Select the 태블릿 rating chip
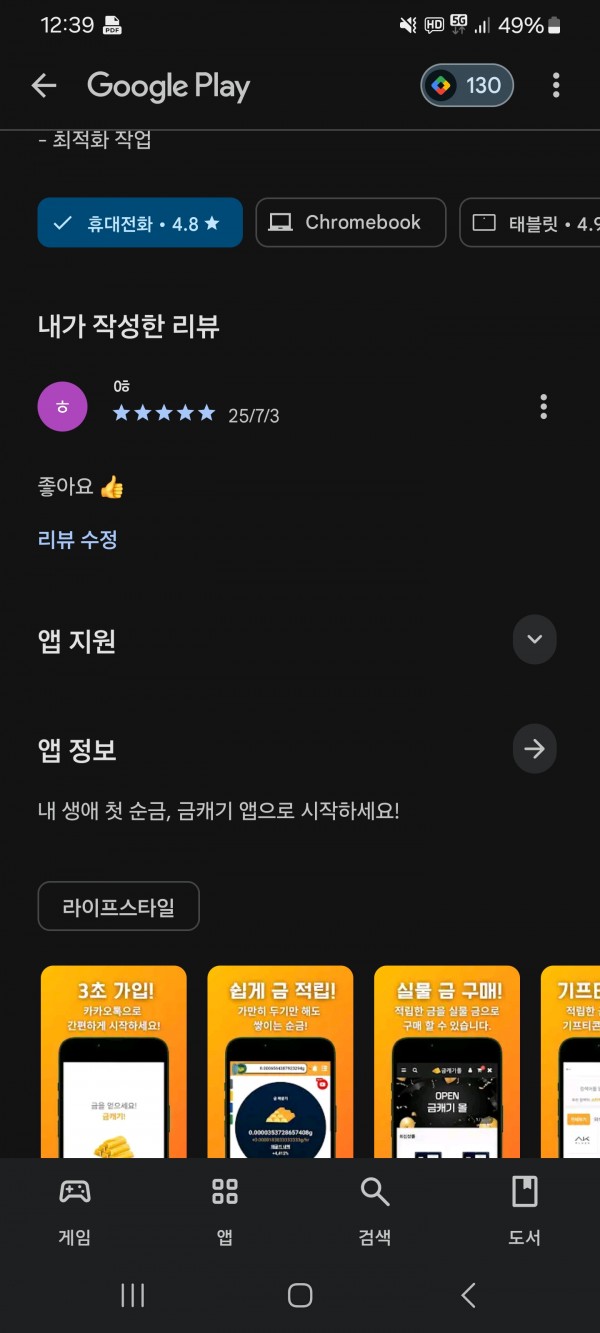600x1333 pixels. [530, 223]
